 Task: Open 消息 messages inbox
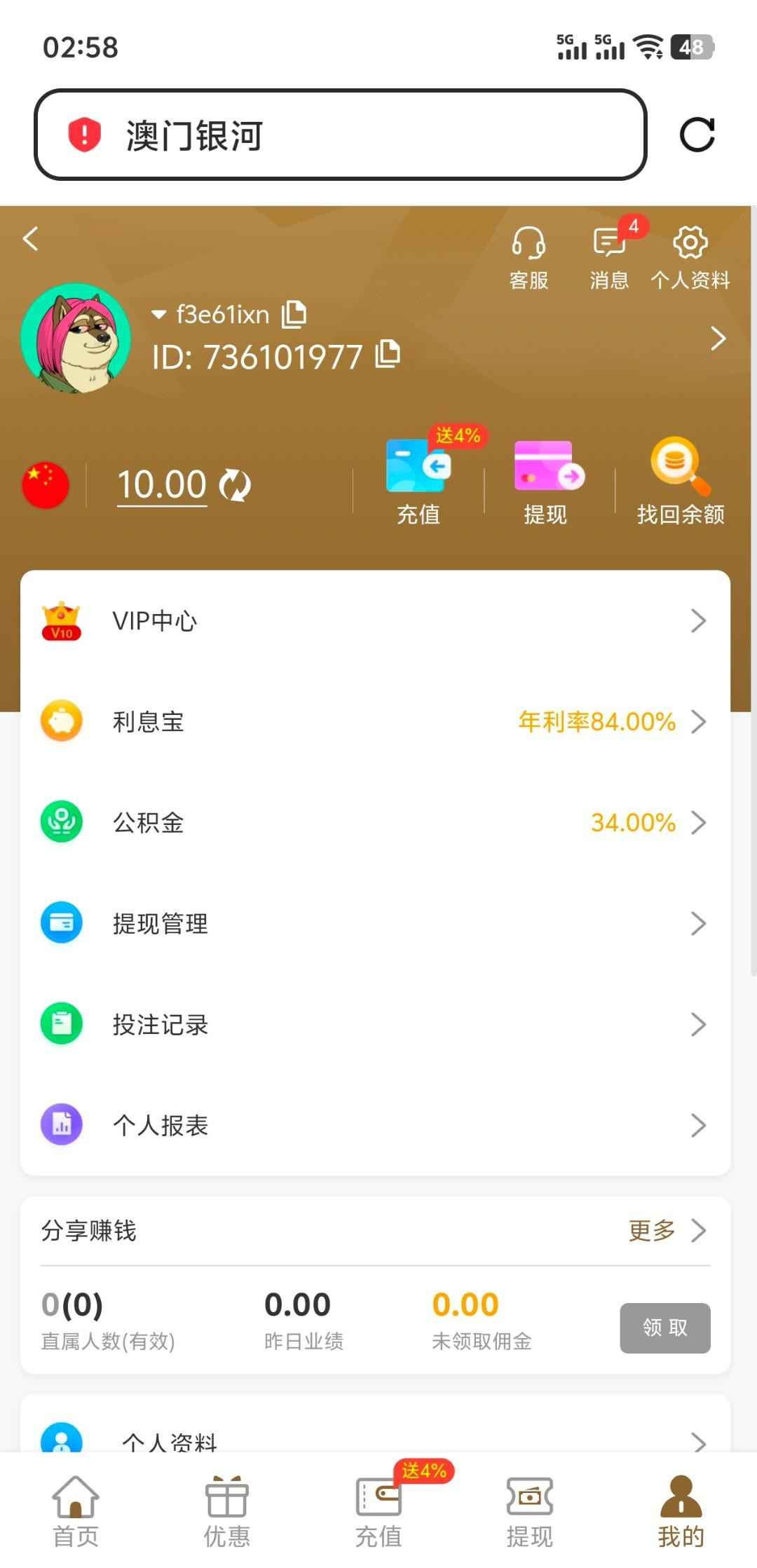pos(609,257)
